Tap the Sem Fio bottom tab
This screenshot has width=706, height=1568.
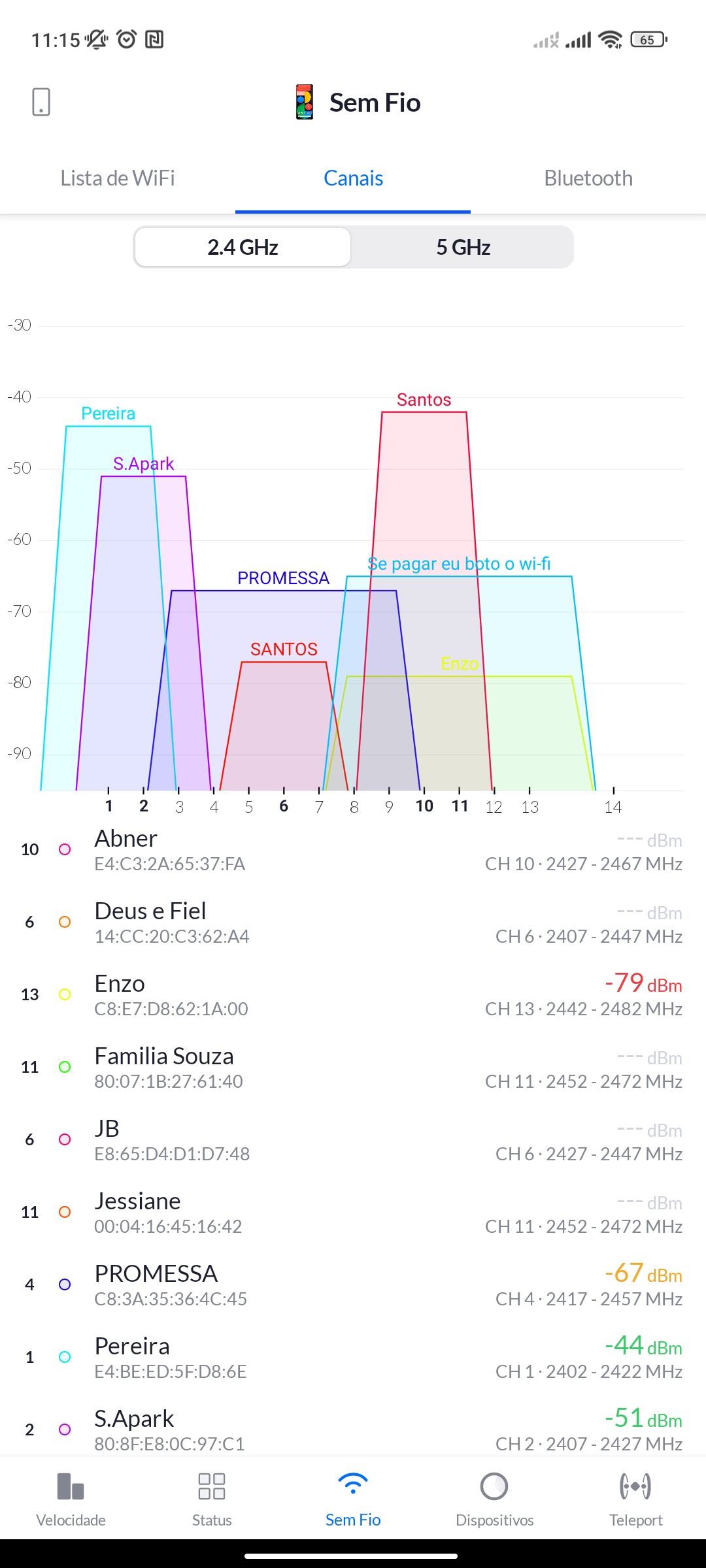tap(353, 1497)
